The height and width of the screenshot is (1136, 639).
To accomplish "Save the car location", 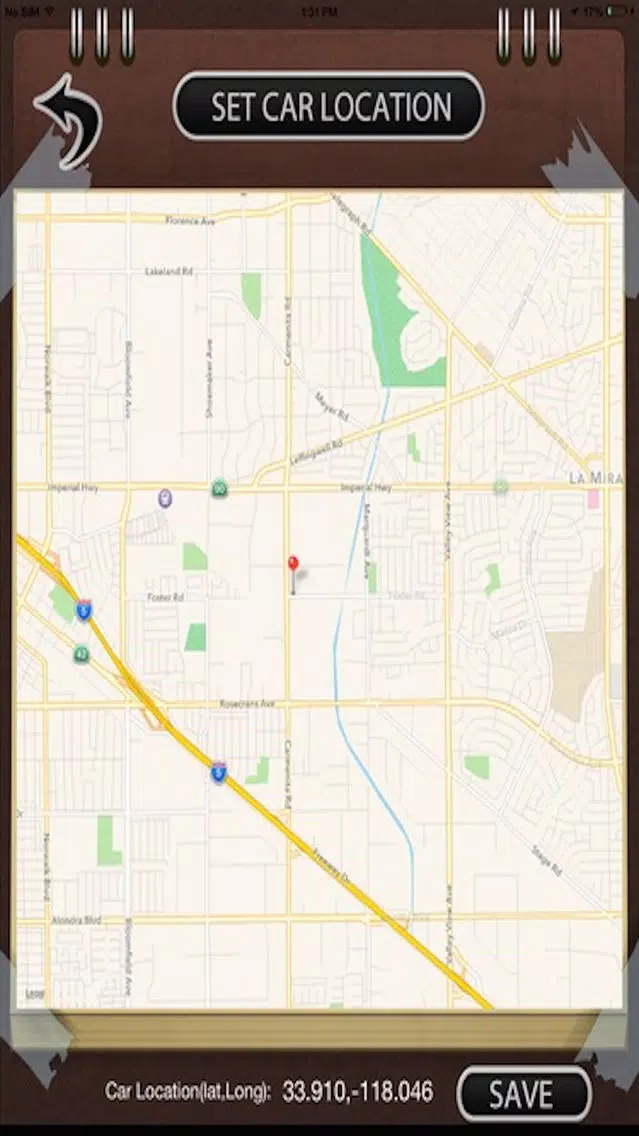I will (x=524, y=1093).
